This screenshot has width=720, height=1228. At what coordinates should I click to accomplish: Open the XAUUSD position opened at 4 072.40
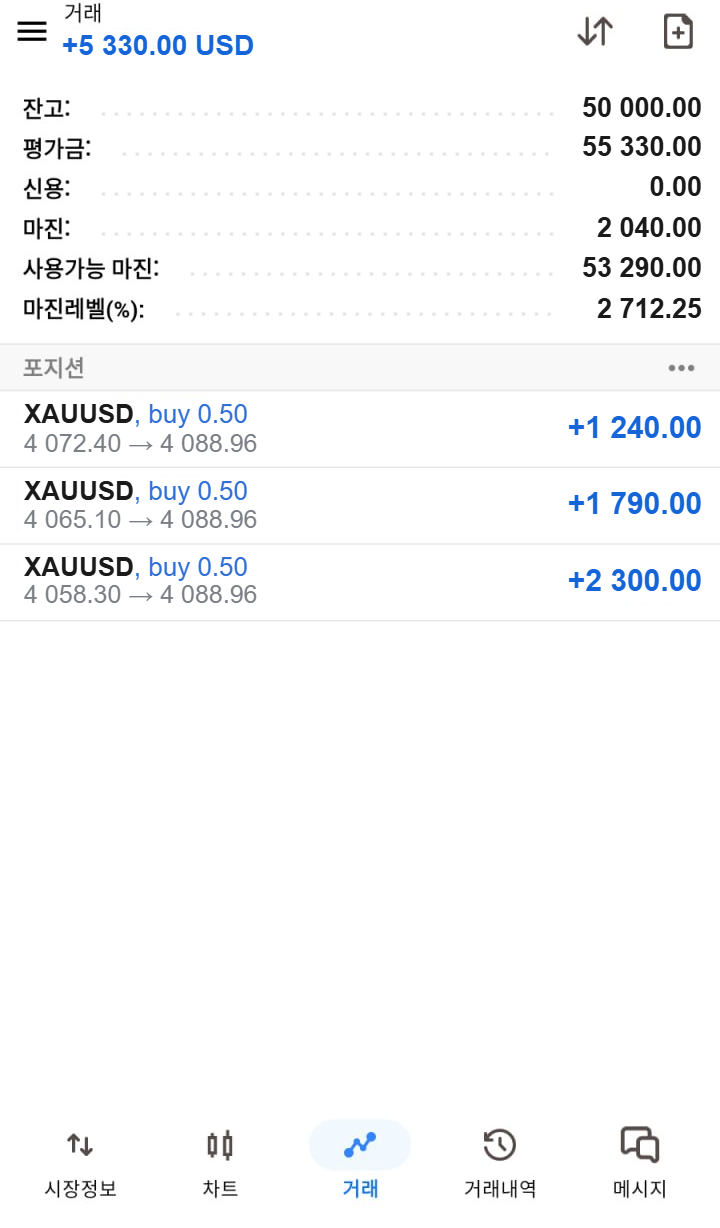pos(360,429)
